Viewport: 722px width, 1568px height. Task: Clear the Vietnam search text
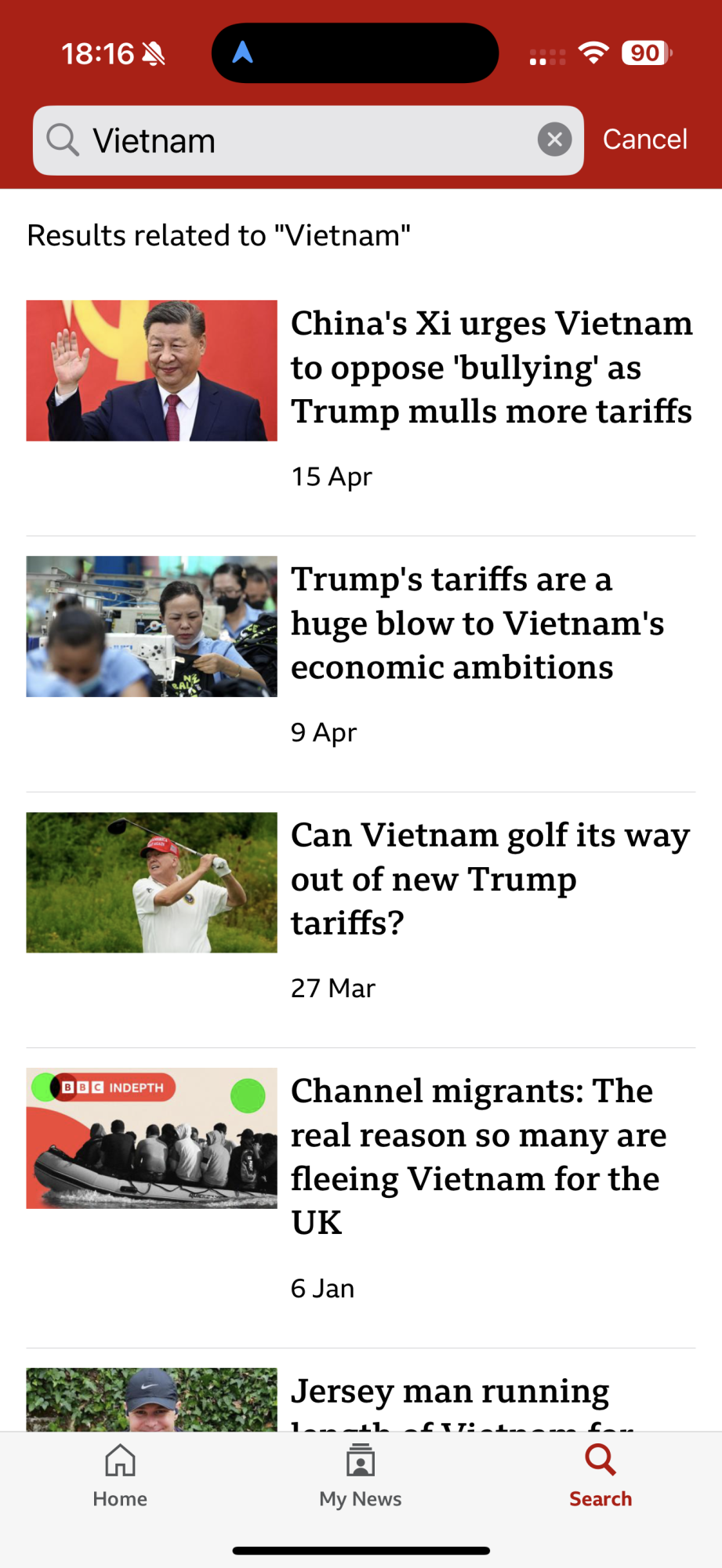click(554, 140)
